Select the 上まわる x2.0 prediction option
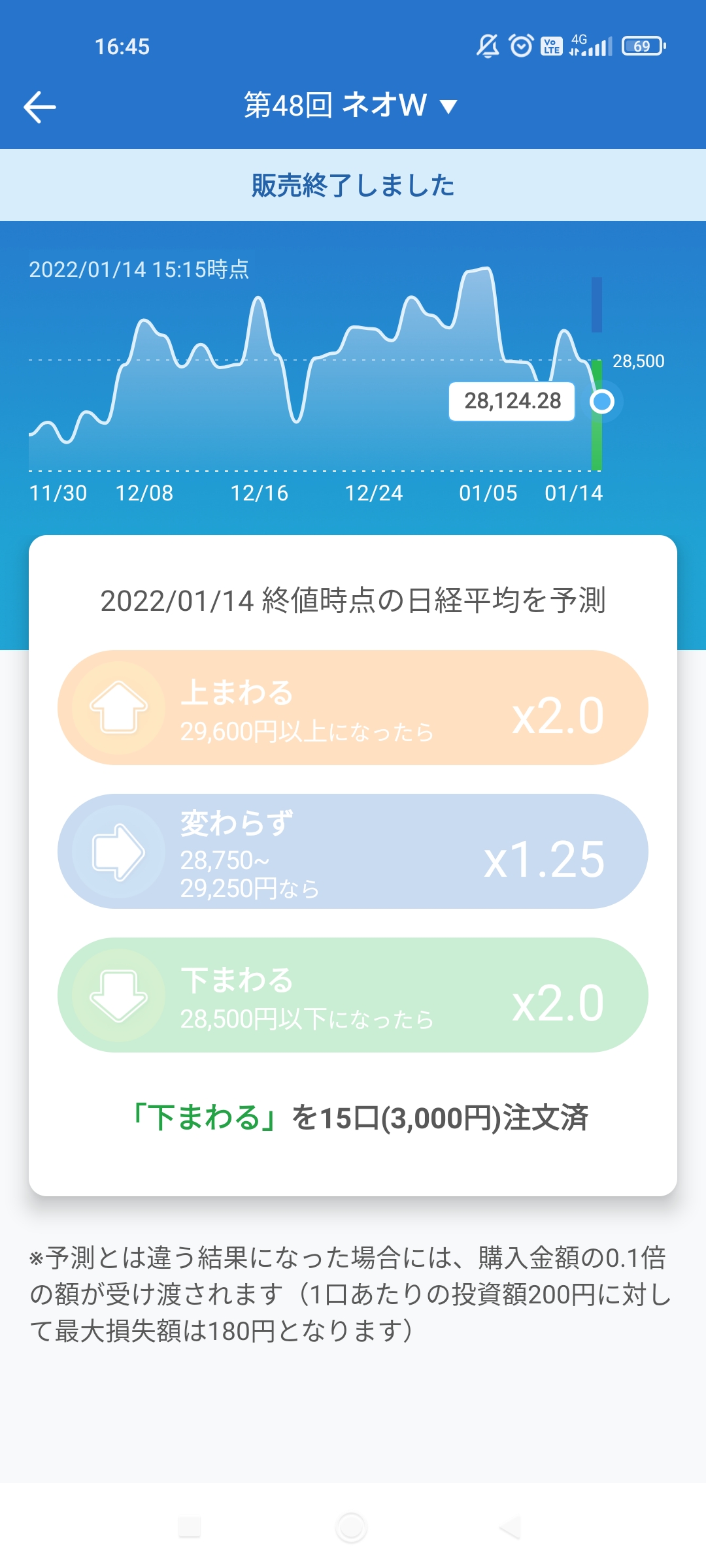This screenshot has width=706, height=1568. pos(353,708)
